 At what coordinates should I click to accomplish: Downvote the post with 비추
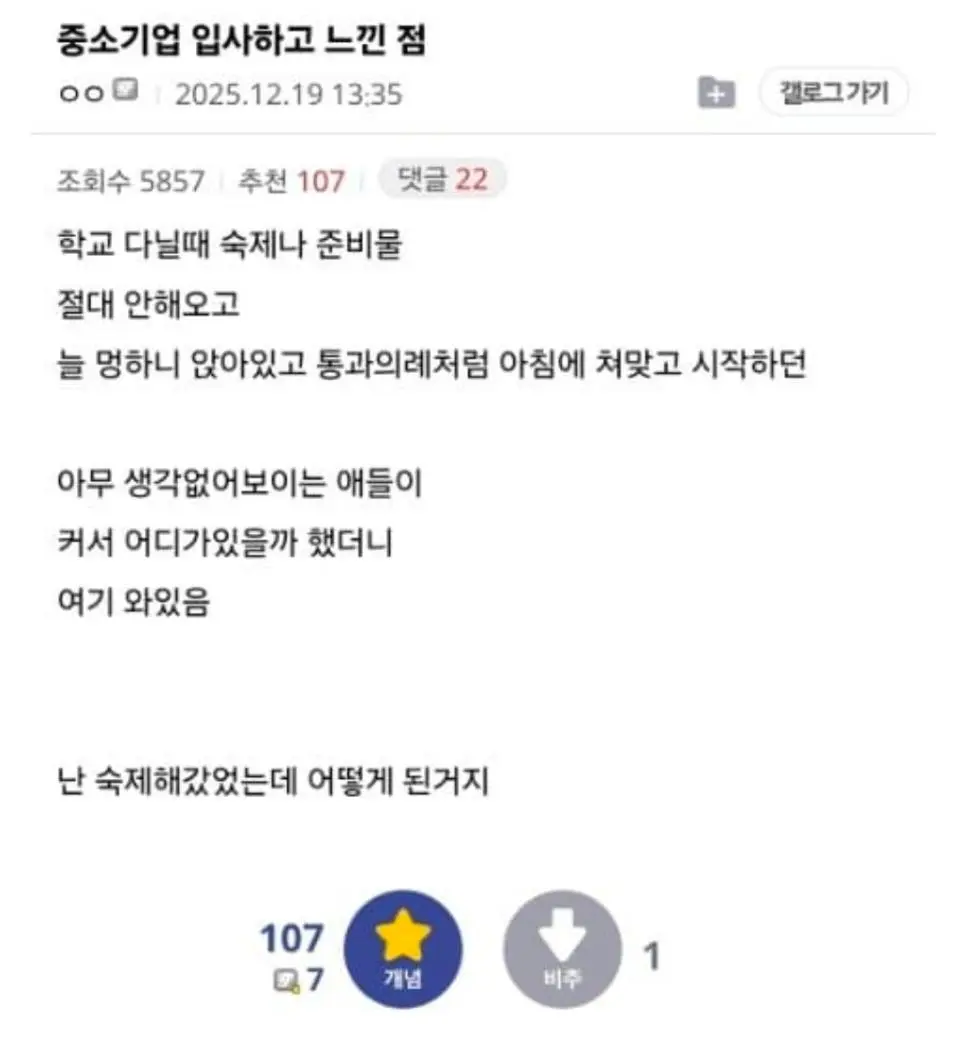tap(562, 949)
